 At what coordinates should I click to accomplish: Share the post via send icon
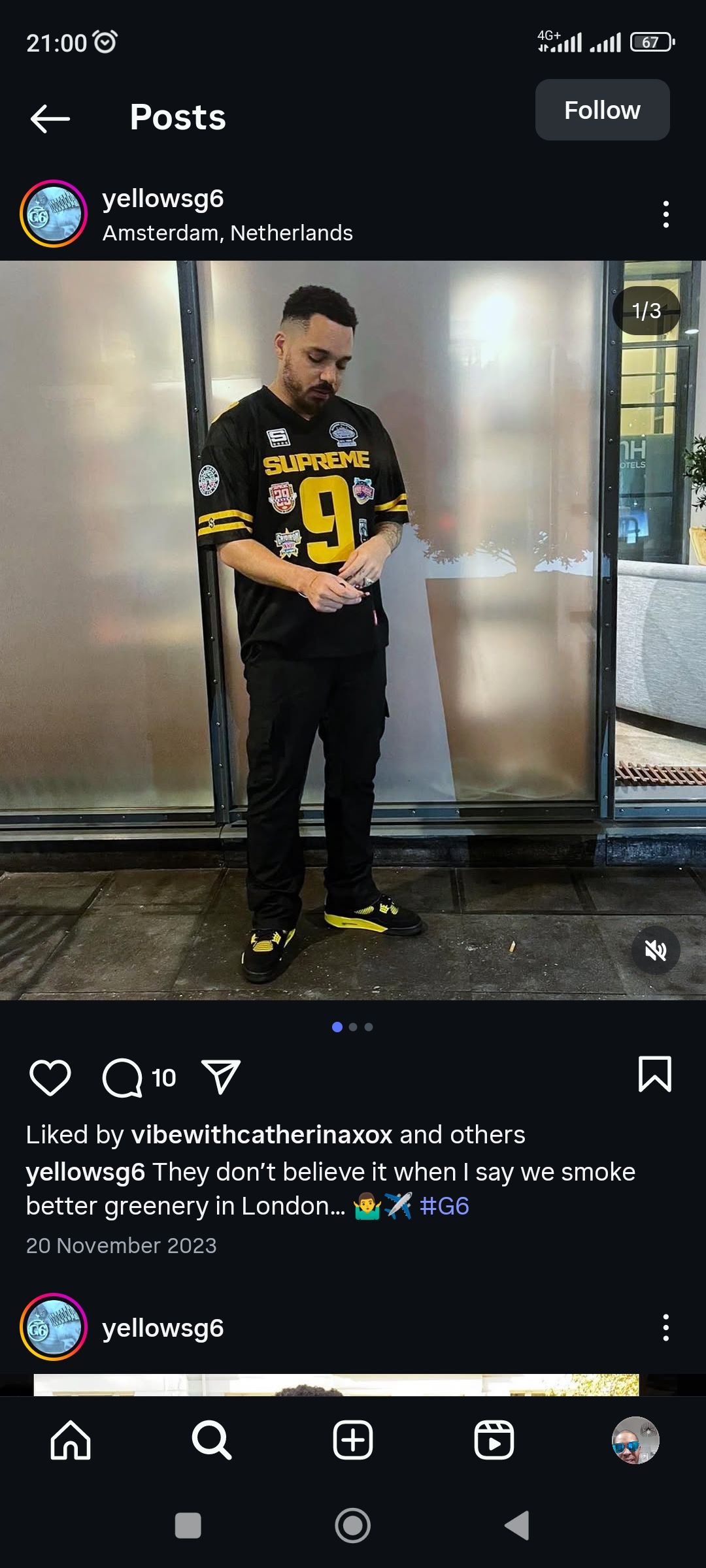221,1077
